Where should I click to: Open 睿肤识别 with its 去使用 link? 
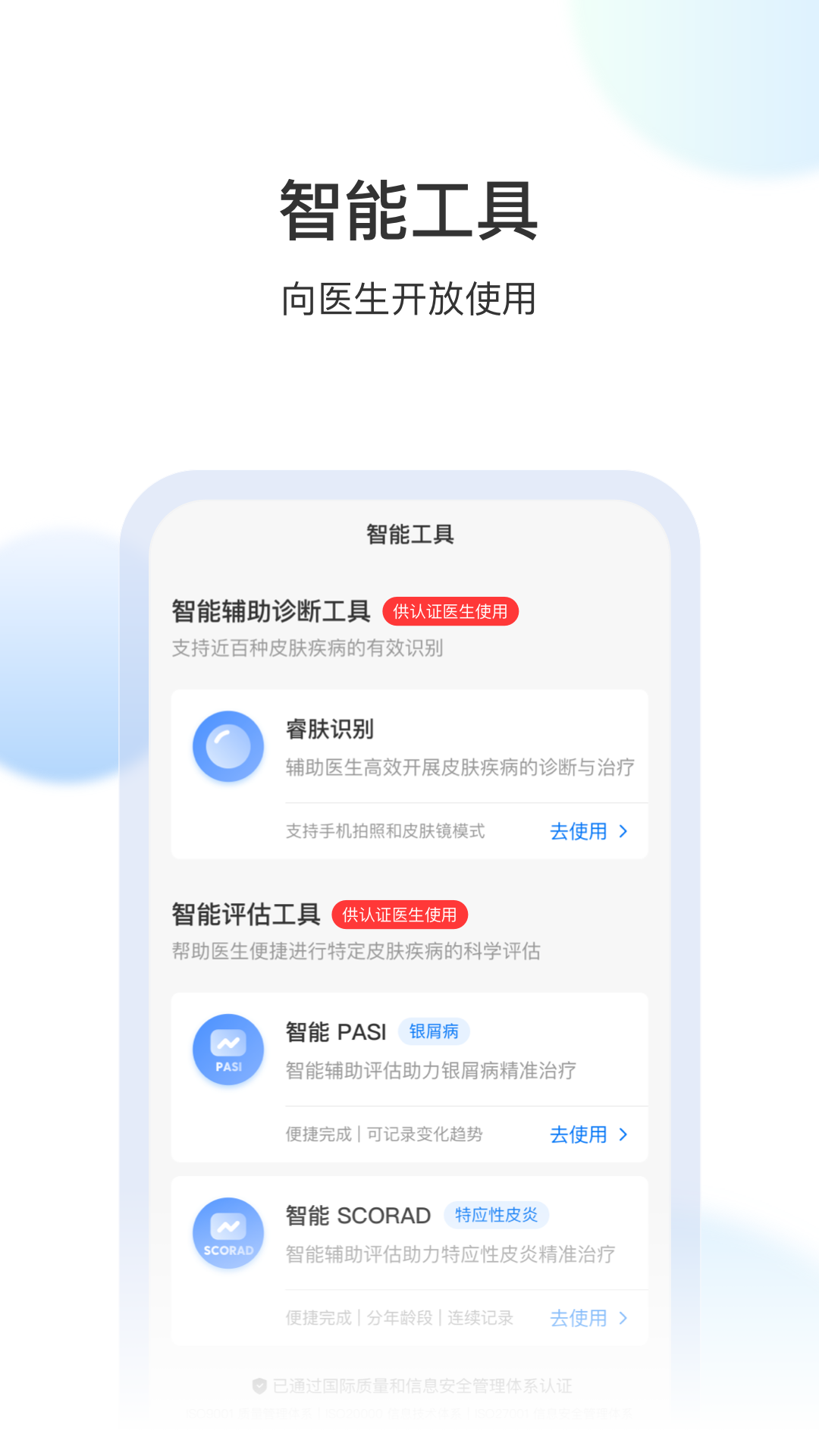(579, 831)
